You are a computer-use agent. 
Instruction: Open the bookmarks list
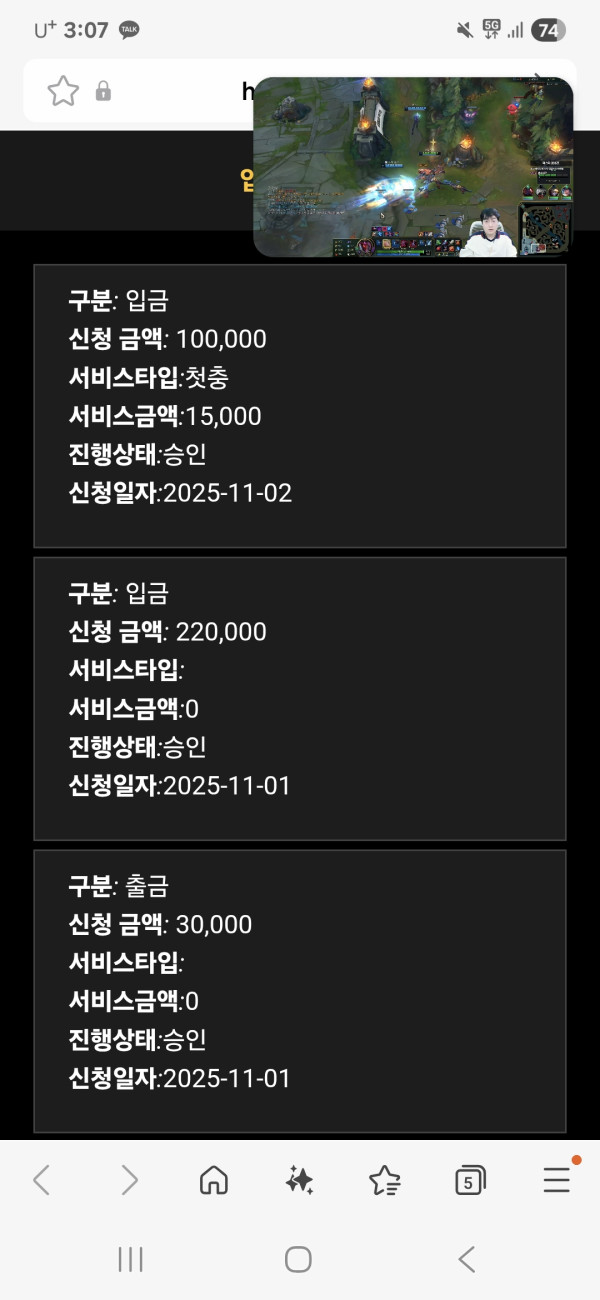point(385,1181)
